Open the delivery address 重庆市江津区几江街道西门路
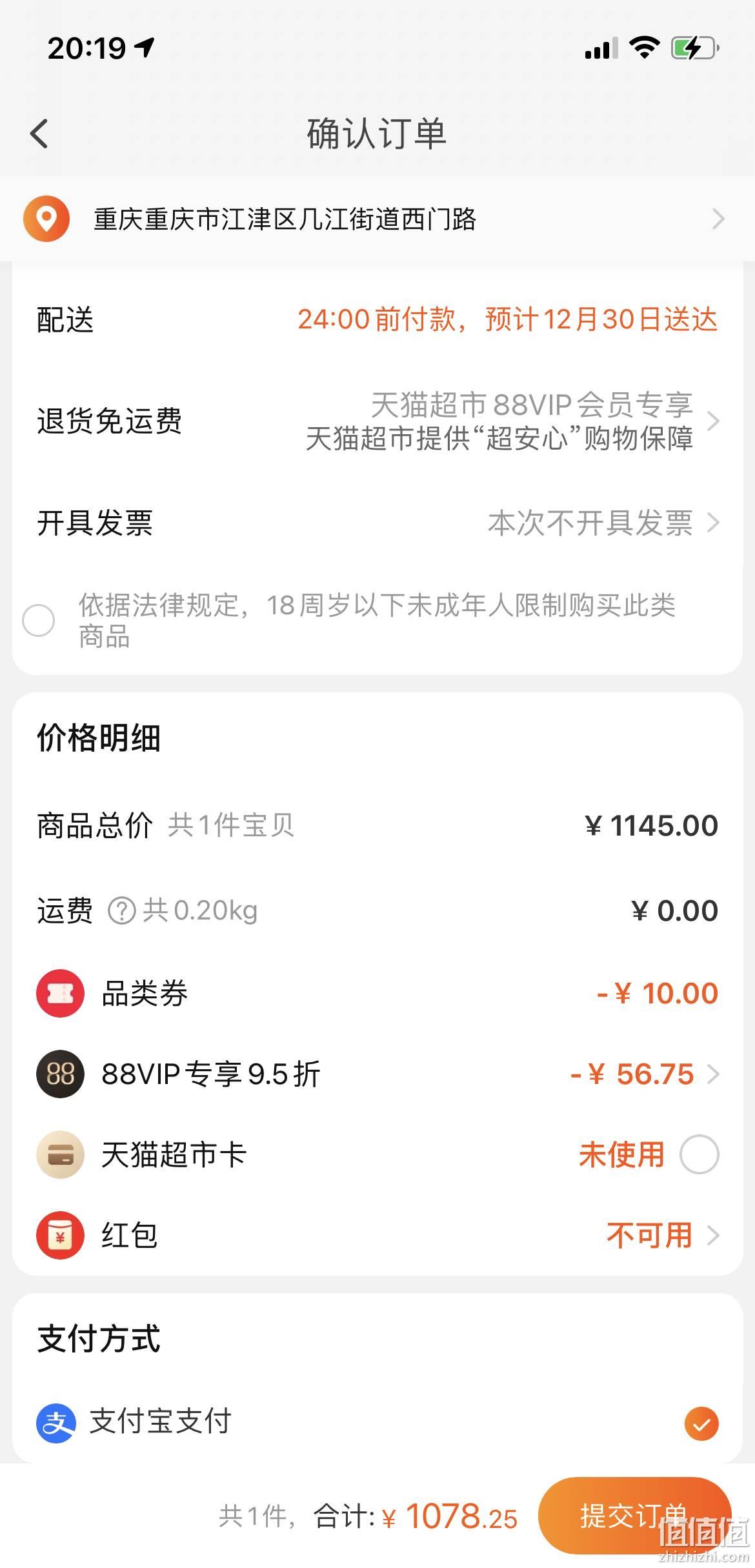 [377, 219]
